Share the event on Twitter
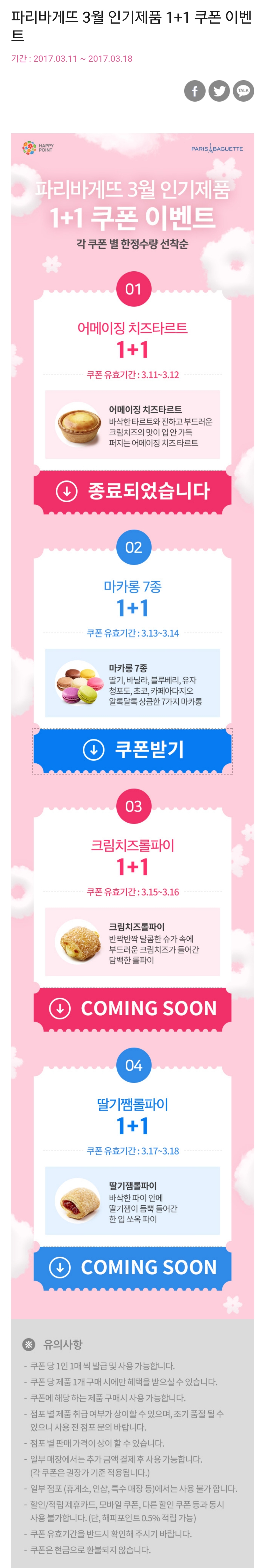265x1568 pixels. pos(219,91)
